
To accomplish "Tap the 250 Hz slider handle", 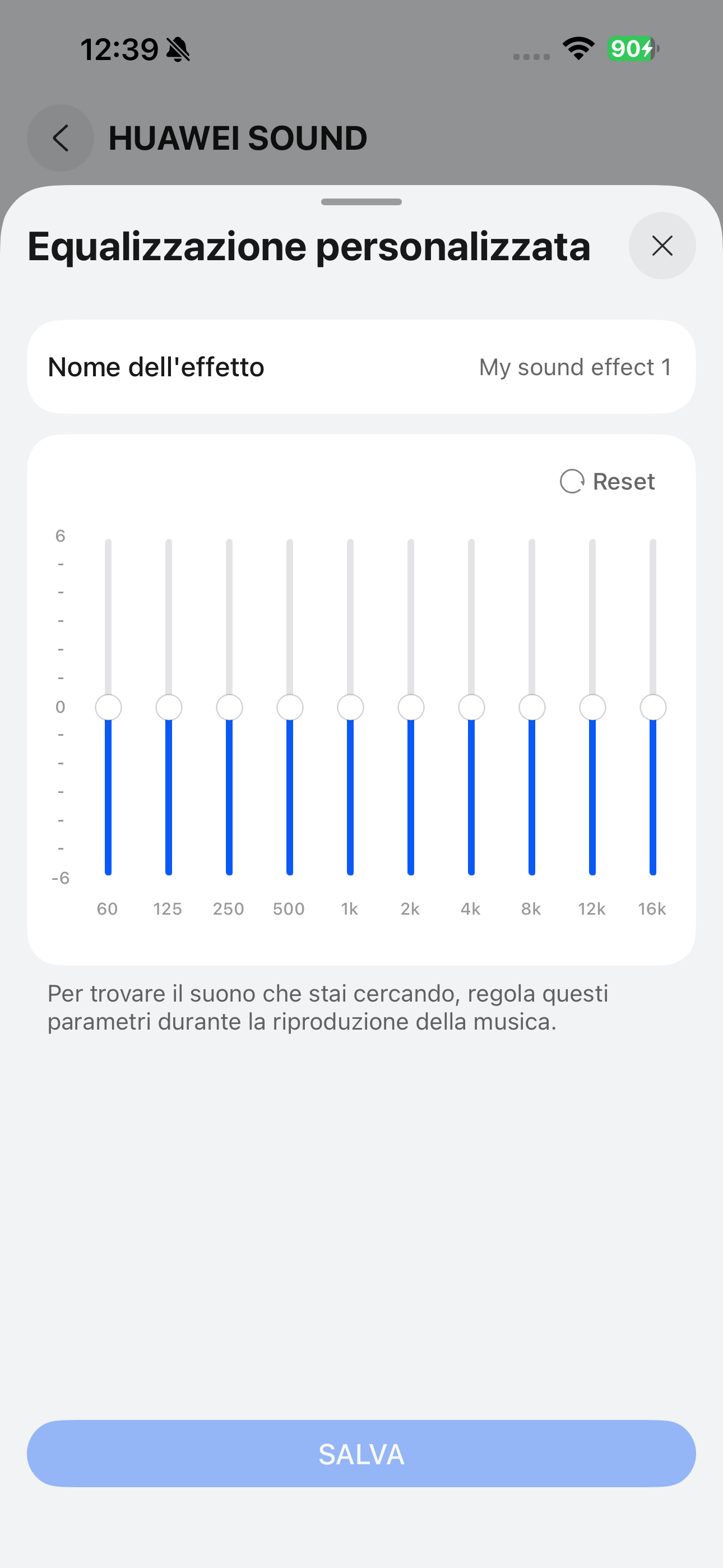I will [x=229, y=707].
